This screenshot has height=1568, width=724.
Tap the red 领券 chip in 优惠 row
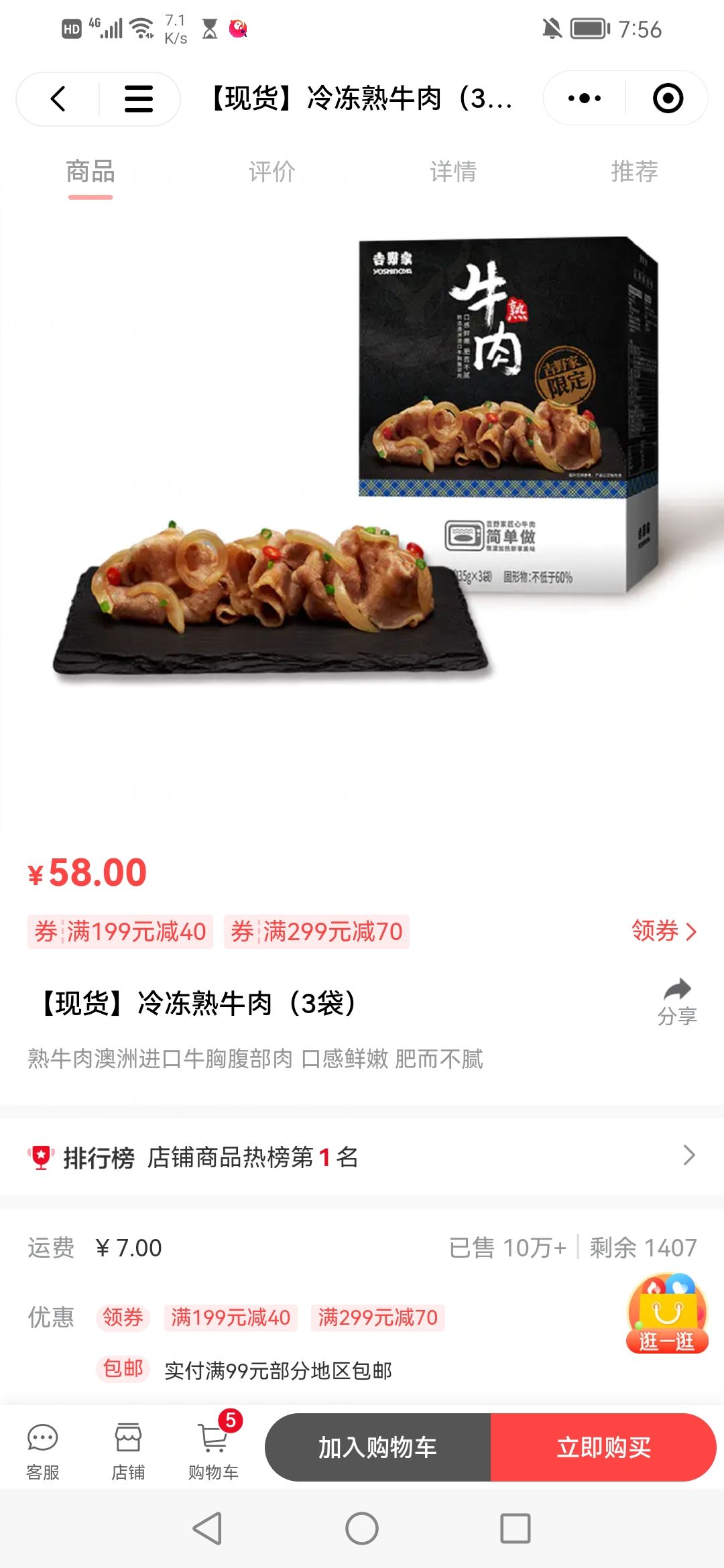(x=123, y=1317)
